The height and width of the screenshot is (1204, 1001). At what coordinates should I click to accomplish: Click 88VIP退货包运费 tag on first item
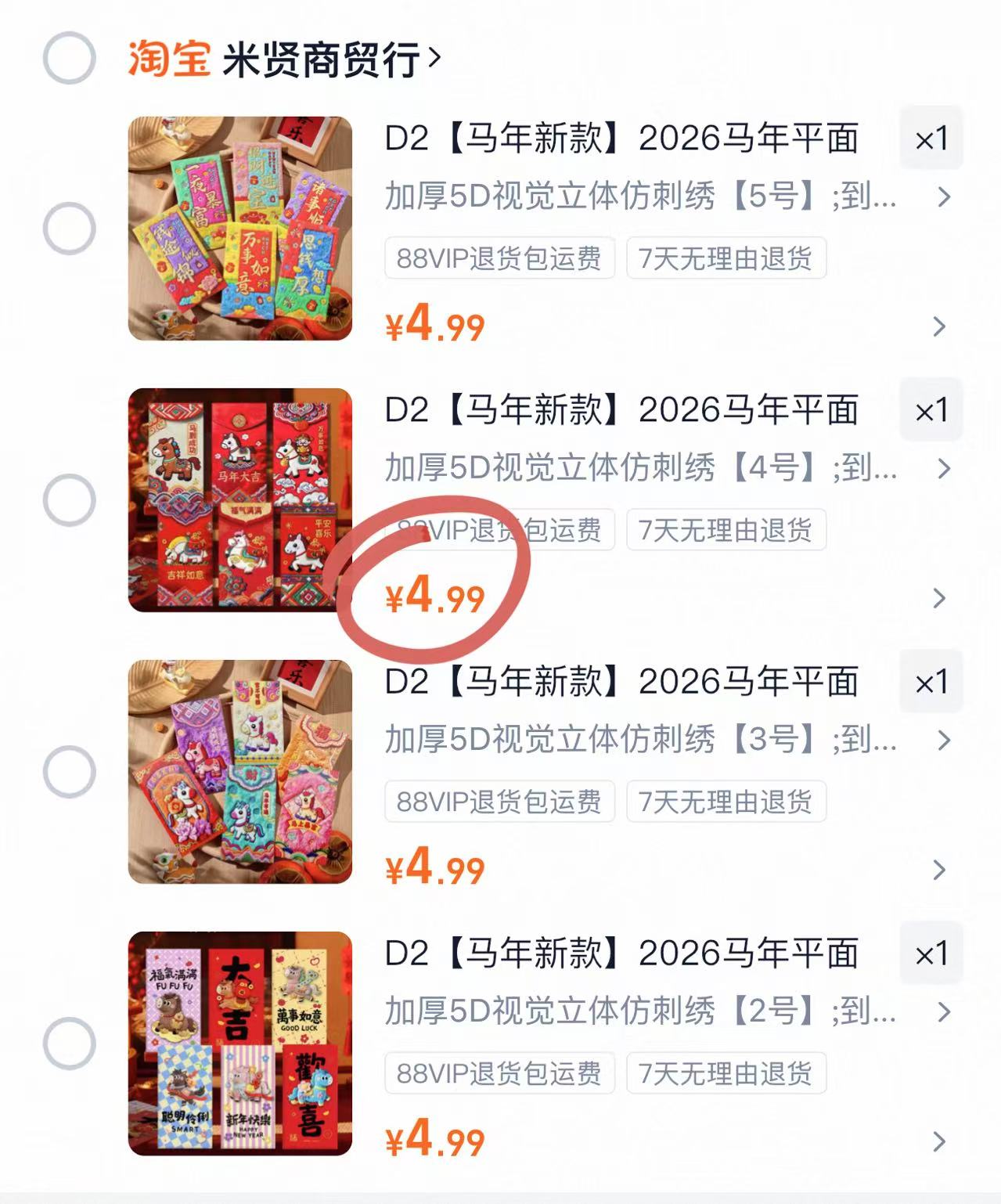(501, 258)
